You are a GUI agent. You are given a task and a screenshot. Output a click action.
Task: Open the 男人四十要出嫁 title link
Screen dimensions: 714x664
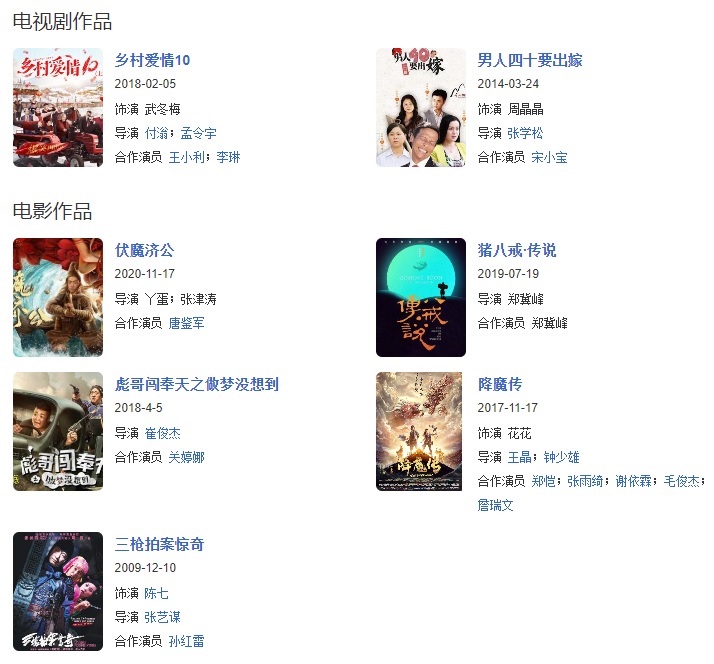[x=530, y=60]
